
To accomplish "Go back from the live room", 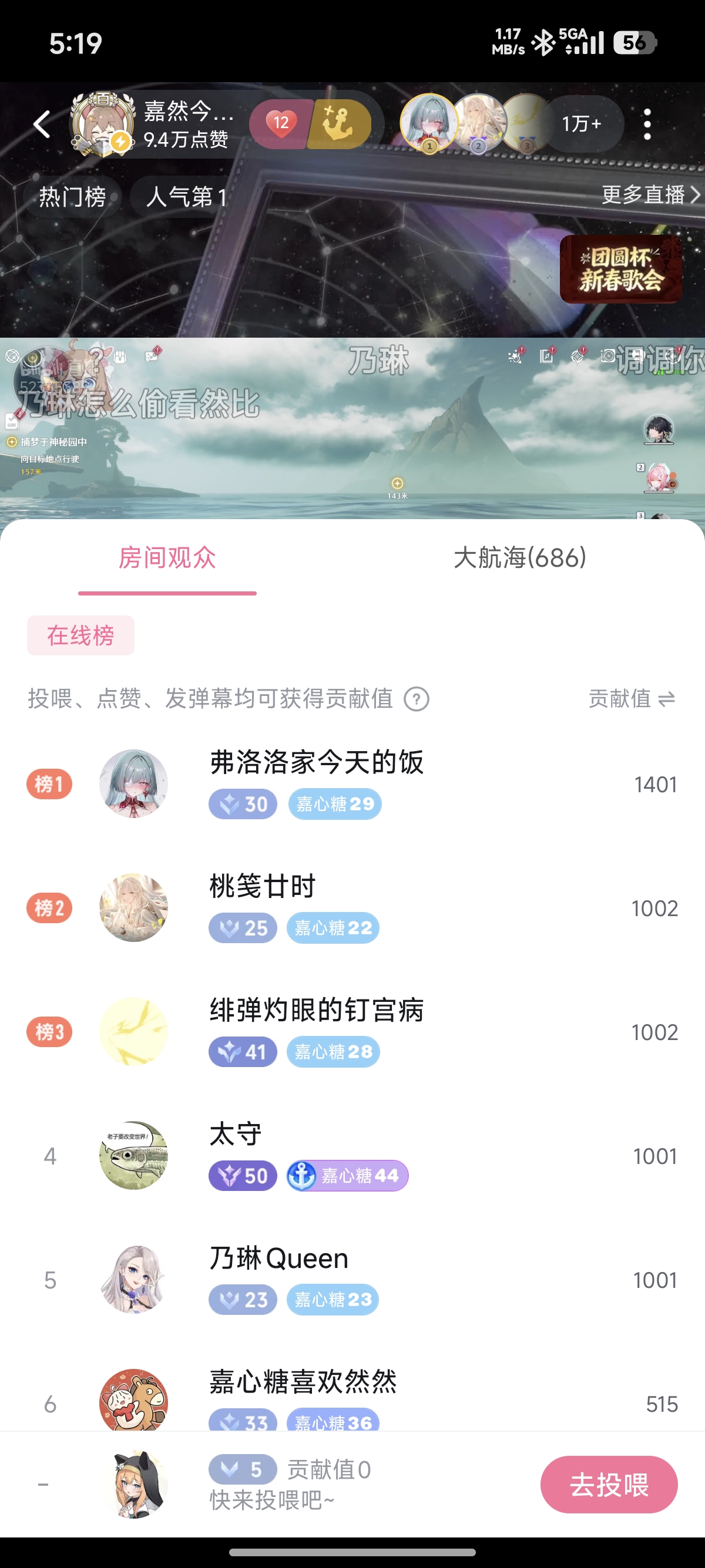I will (x=41, y=125).
